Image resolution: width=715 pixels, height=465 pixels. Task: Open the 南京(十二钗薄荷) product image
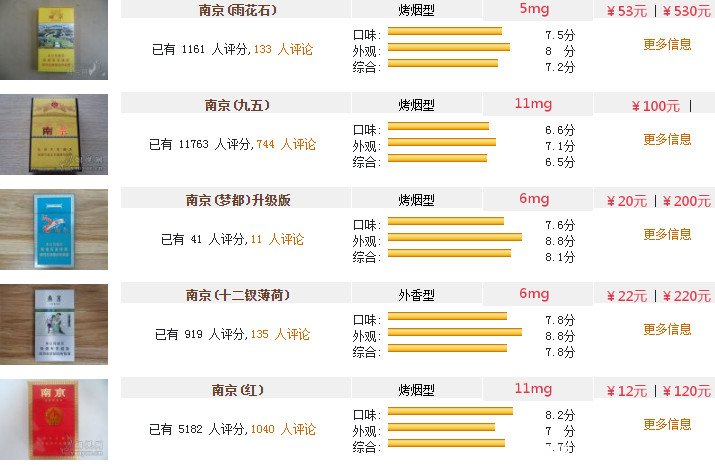(x=53, y=325)
